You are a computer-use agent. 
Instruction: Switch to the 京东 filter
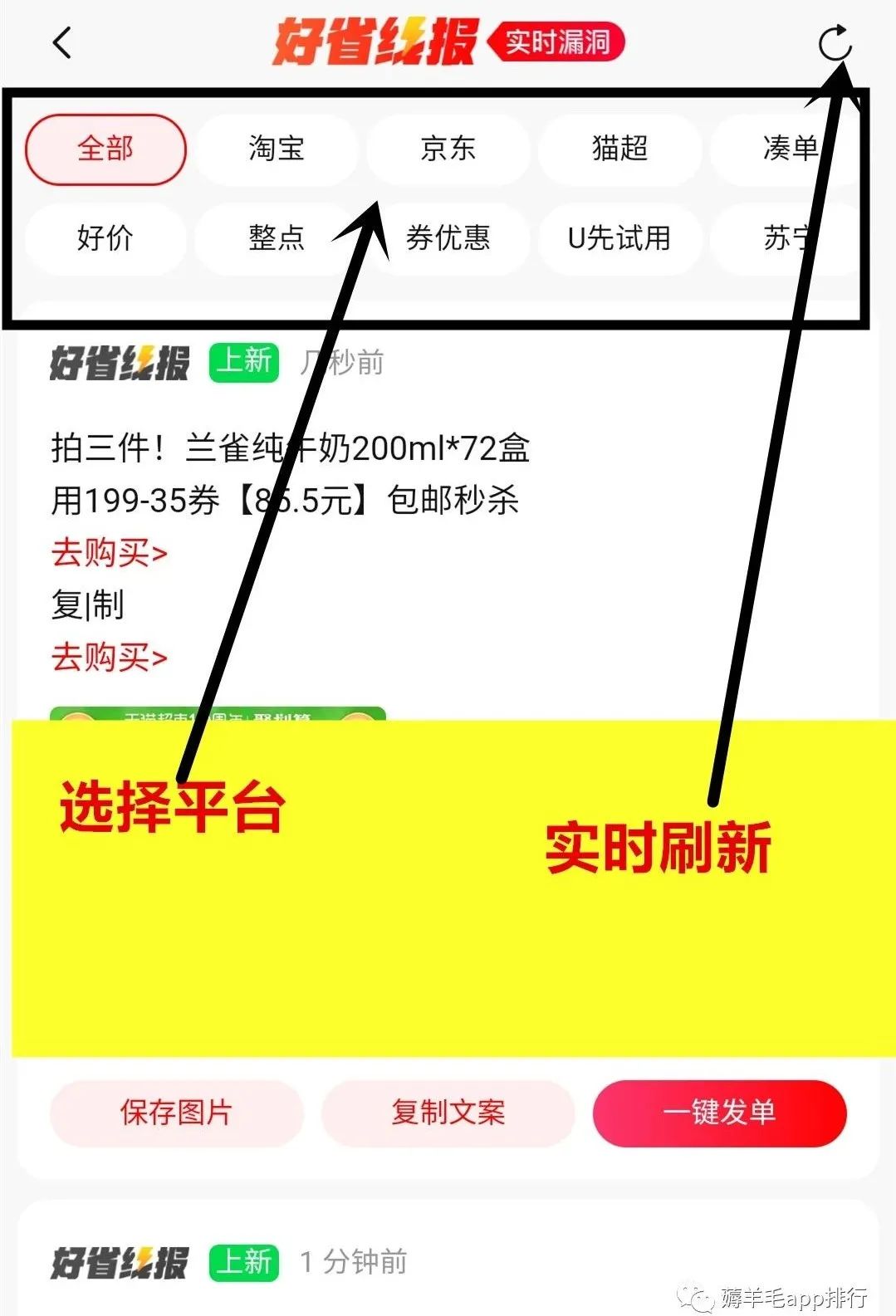[x=448, y=149]
